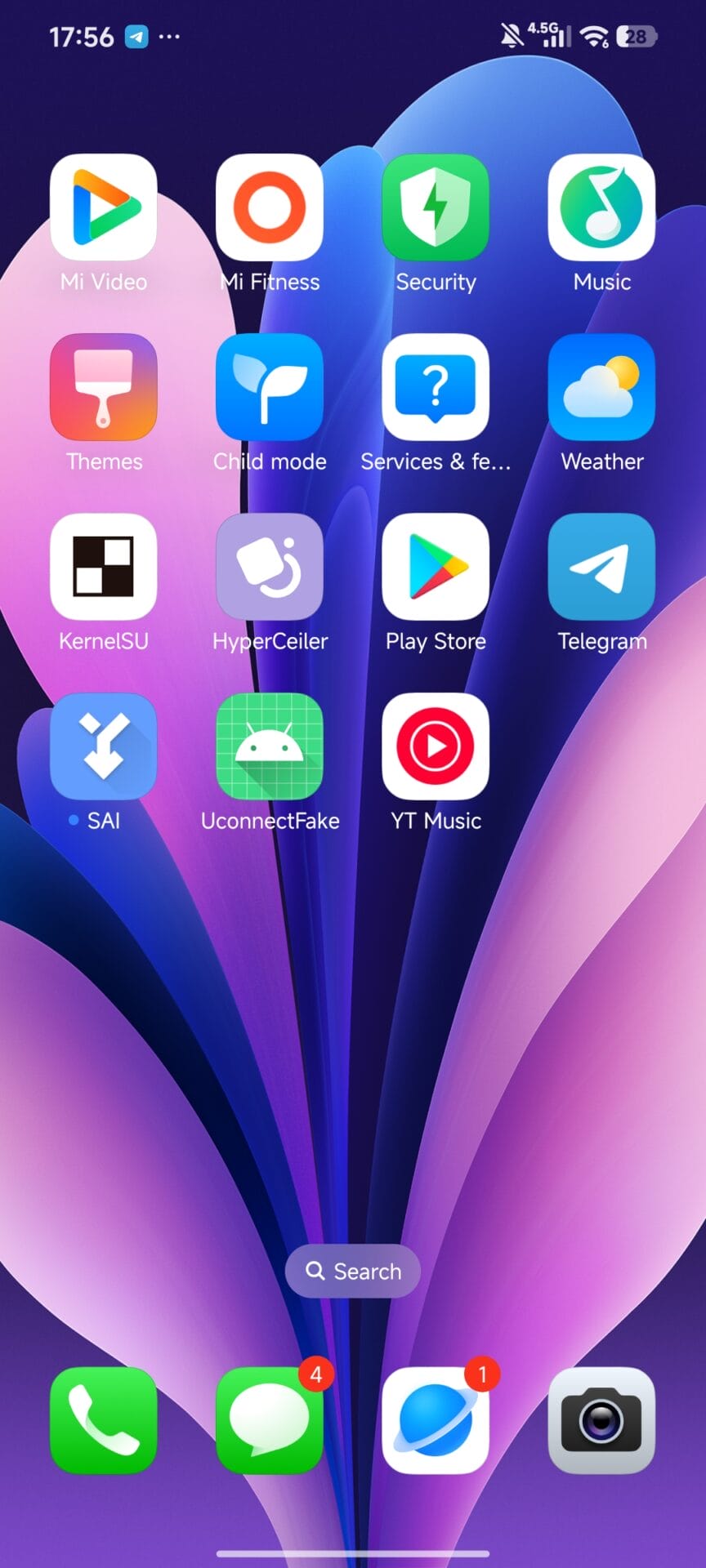Launch Telegram
The image size is (706, 1568).
click(x=601, y=567)
